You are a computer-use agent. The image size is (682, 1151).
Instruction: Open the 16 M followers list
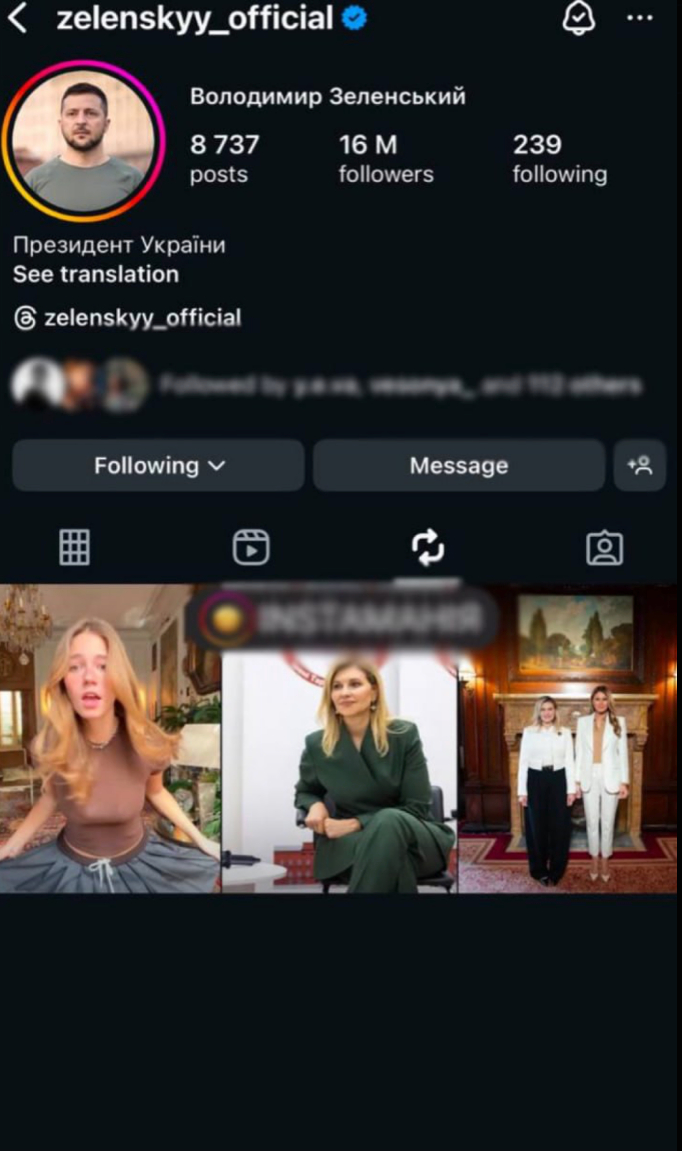(x=385, y=158)
